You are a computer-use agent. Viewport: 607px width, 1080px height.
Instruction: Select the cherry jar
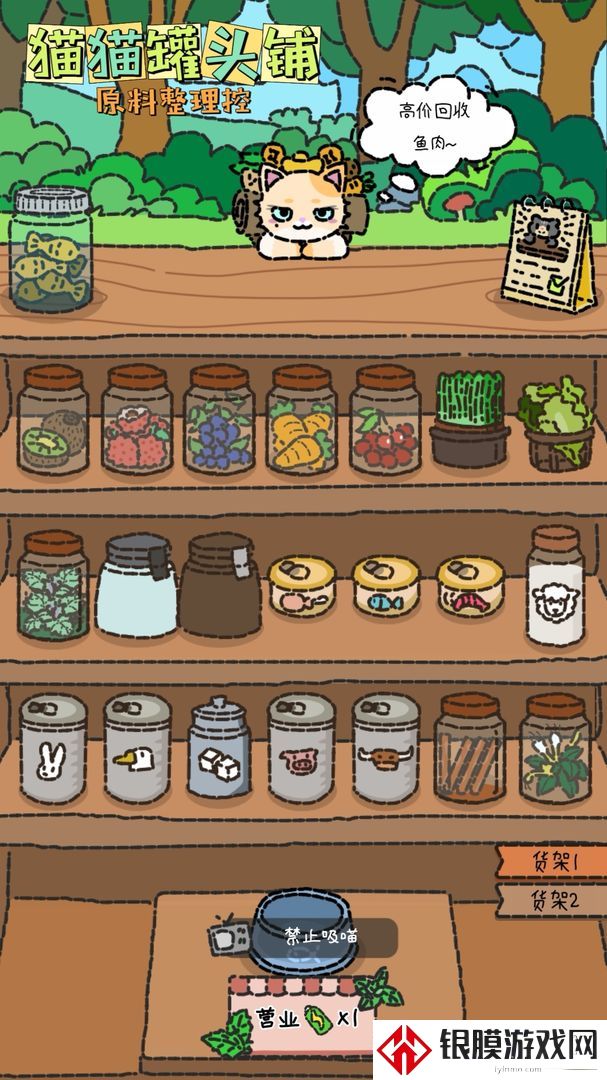coord(385,420)
